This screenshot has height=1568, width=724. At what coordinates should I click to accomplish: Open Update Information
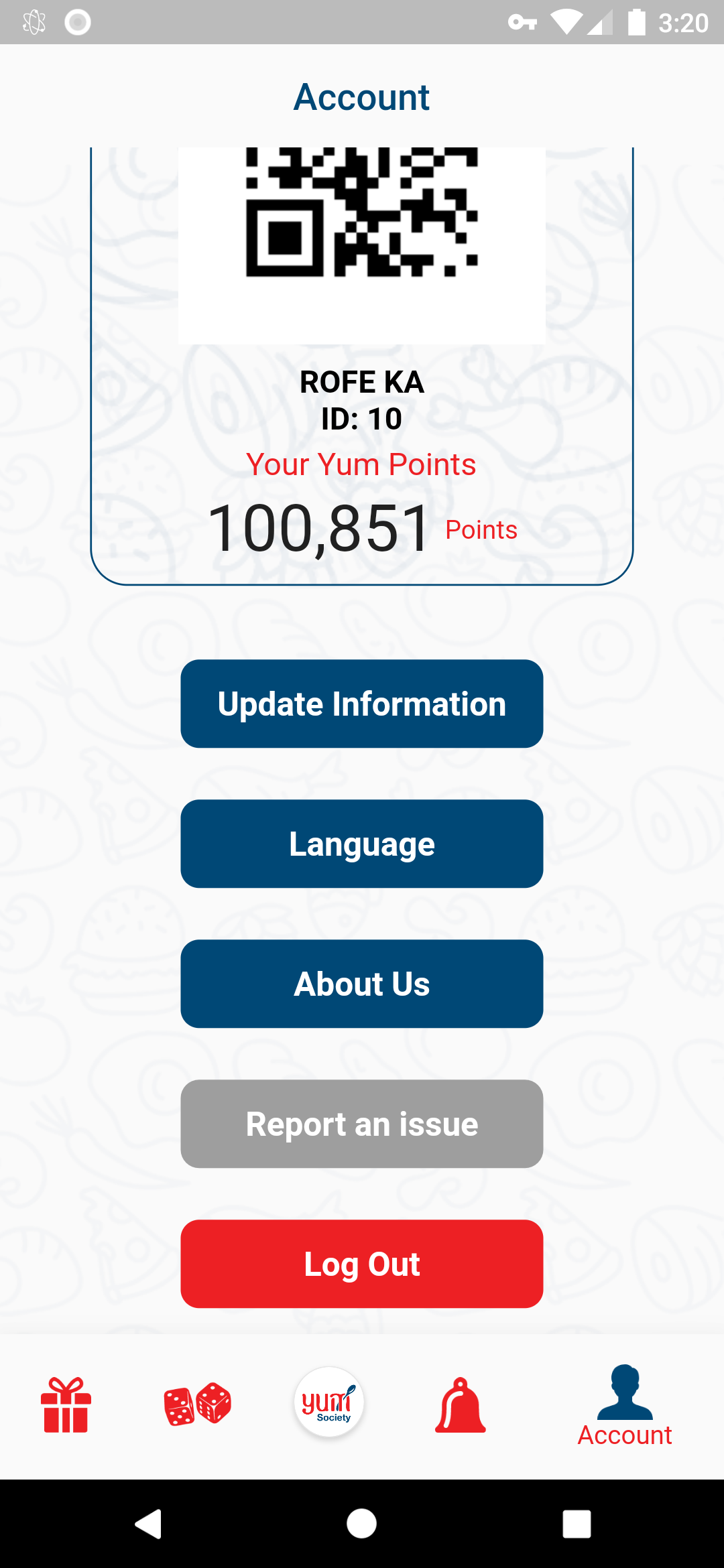(x=362, y=704)
